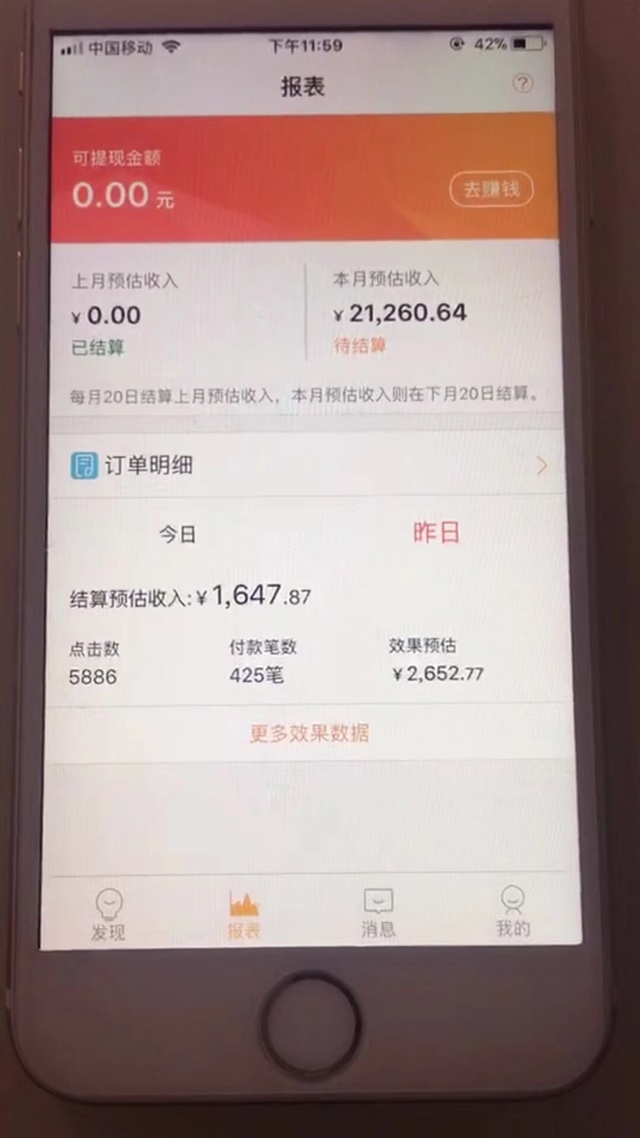Select the 昨日 tab
Screen dimensions: 640x1138
click(436, 532)
